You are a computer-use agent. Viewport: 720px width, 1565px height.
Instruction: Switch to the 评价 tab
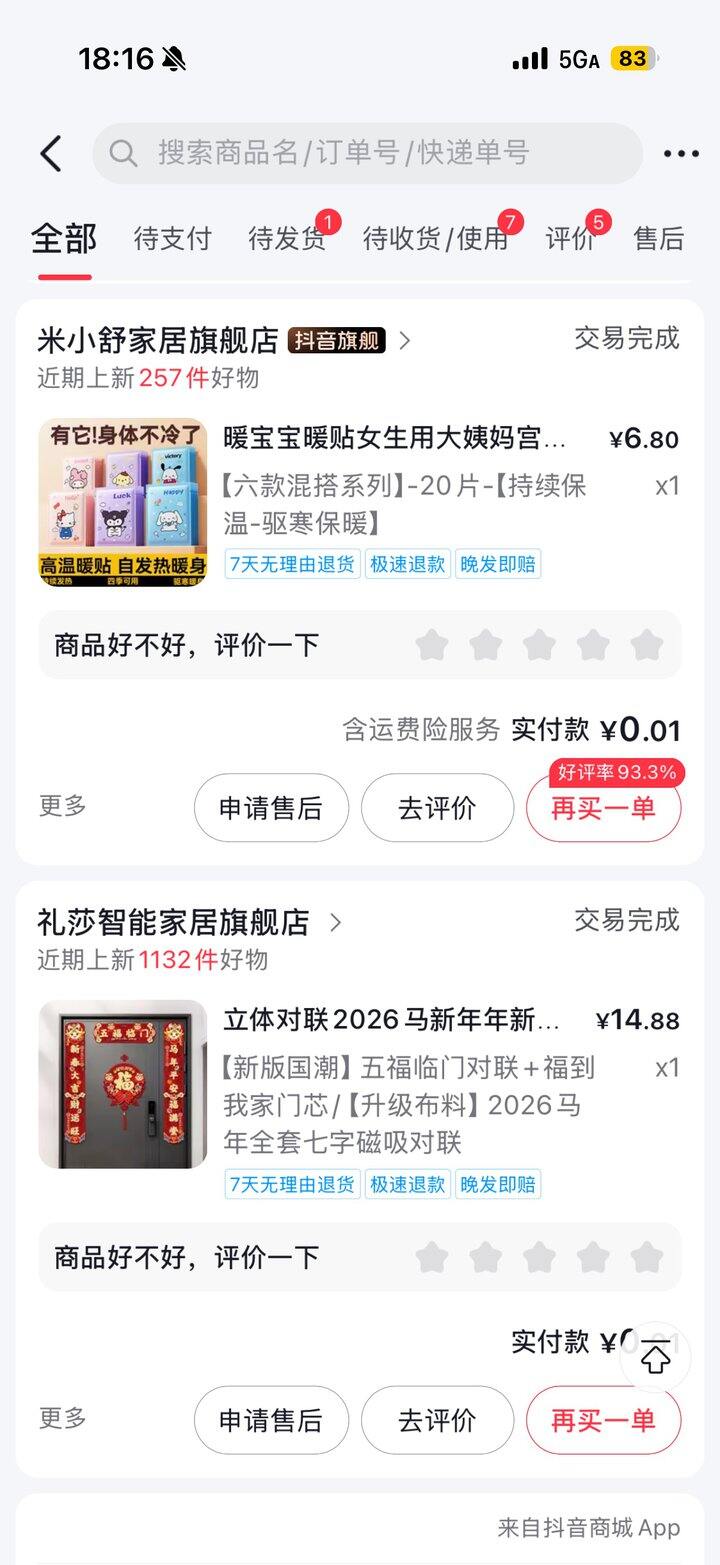coord(570,238)
